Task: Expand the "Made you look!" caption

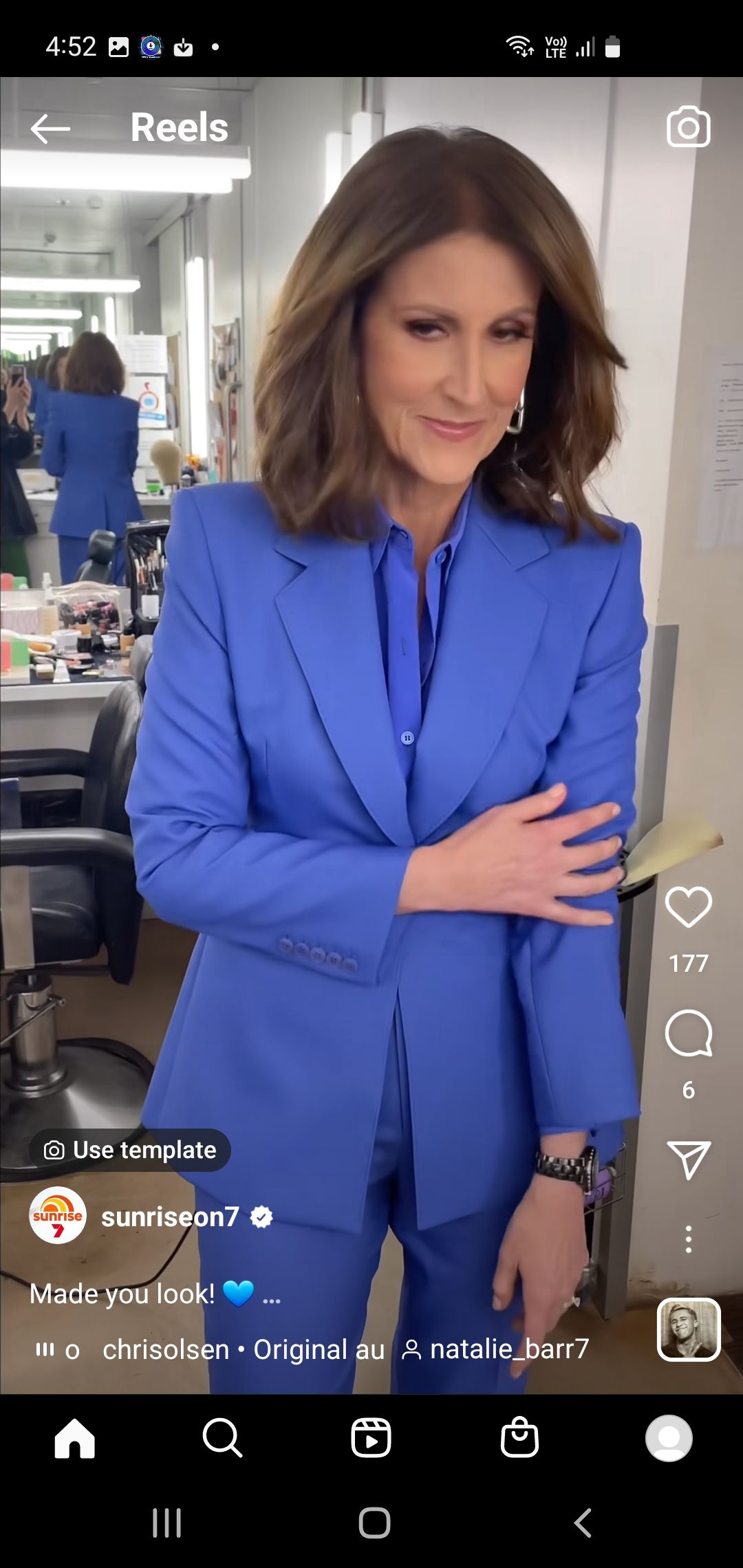Action: pos(271,1296)
